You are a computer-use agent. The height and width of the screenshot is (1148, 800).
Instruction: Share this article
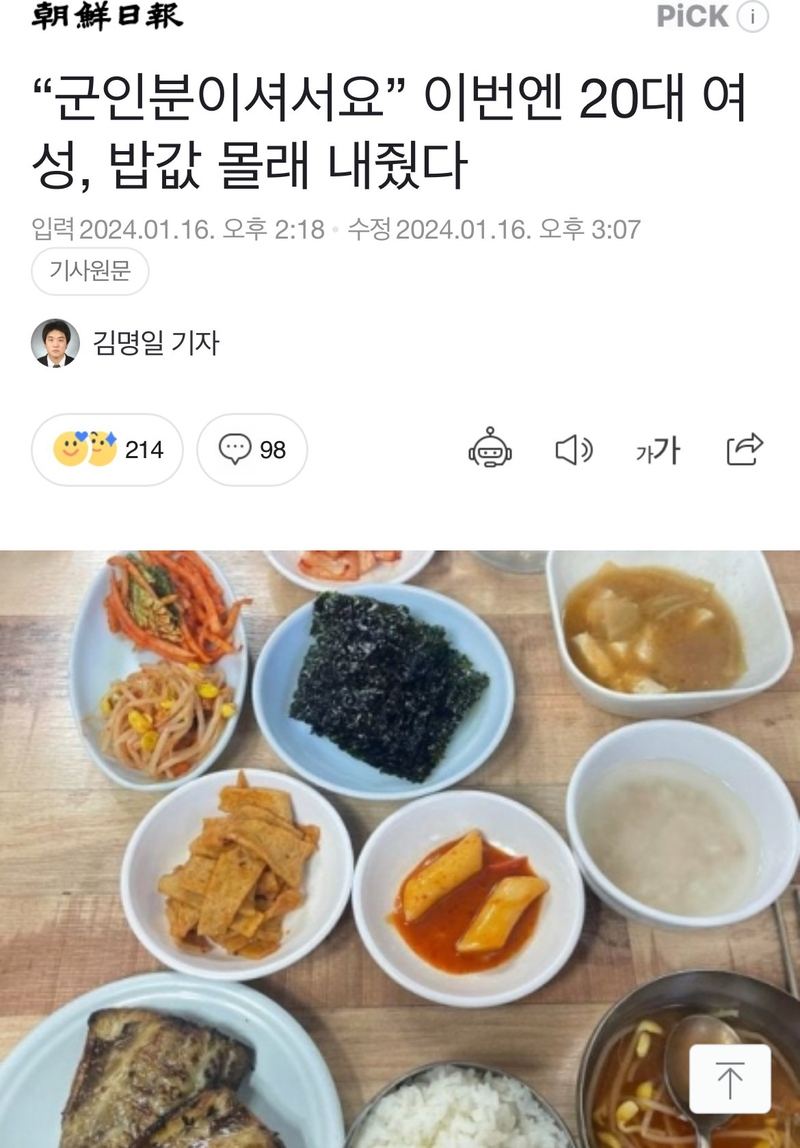pyautogui.click(x=745, y=450)
